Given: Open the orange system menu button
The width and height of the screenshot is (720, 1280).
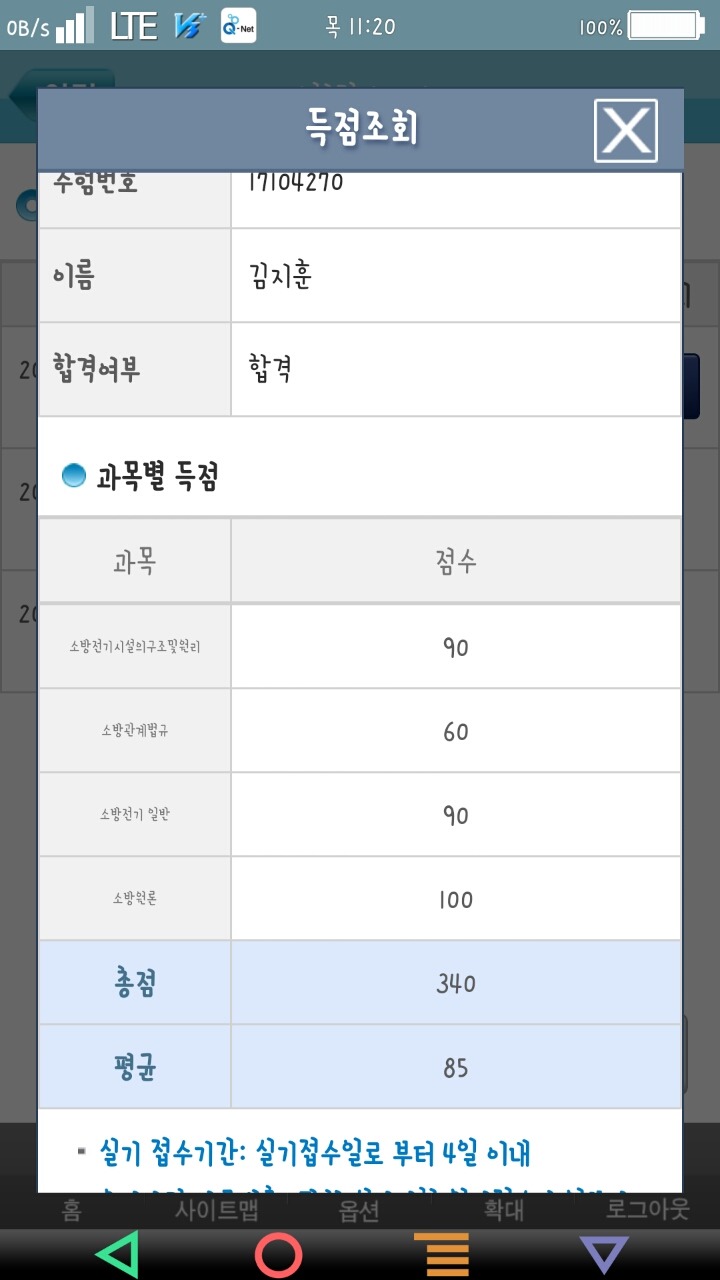Looking at the screenshot, I should [441, 1254].
